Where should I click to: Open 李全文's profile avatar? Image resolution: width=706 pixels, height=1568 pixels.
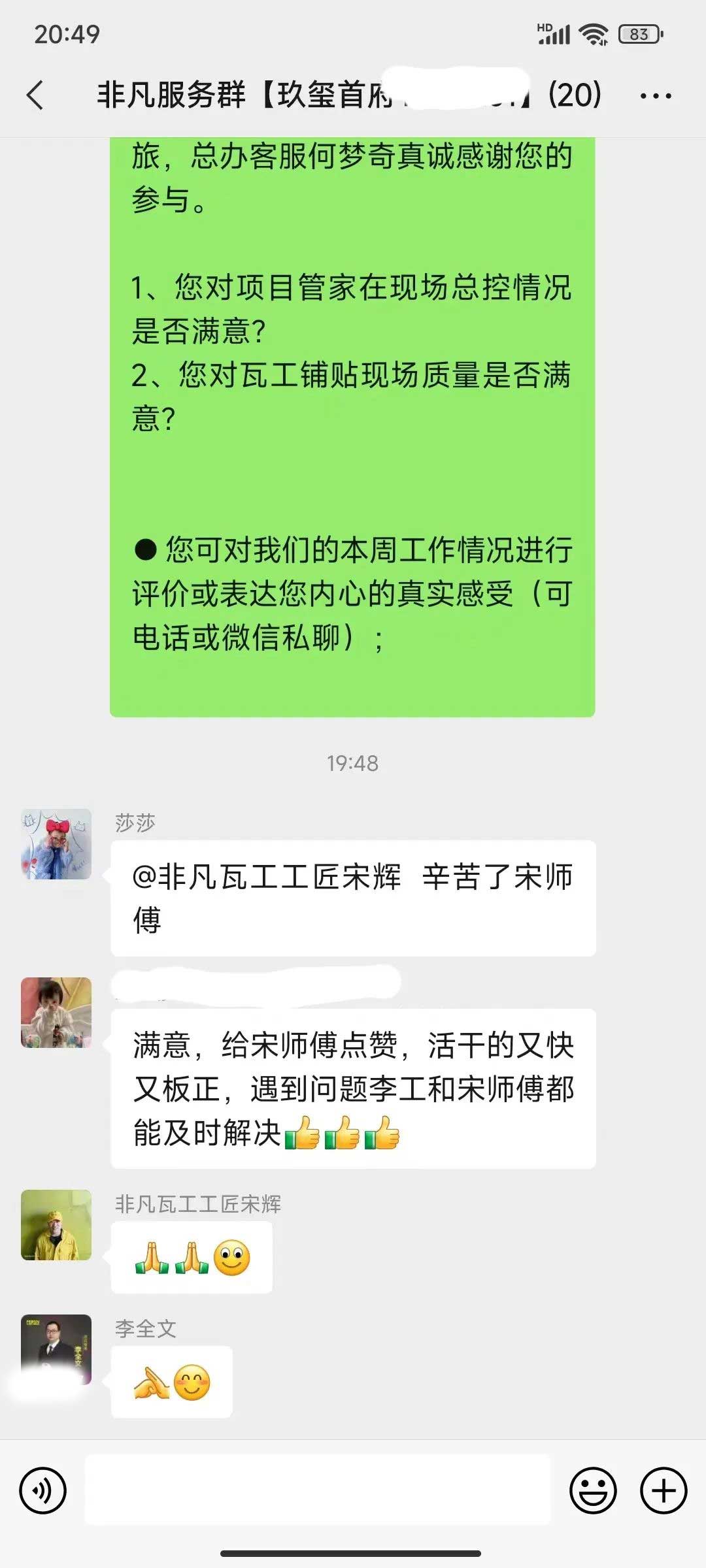point(56,1349)
